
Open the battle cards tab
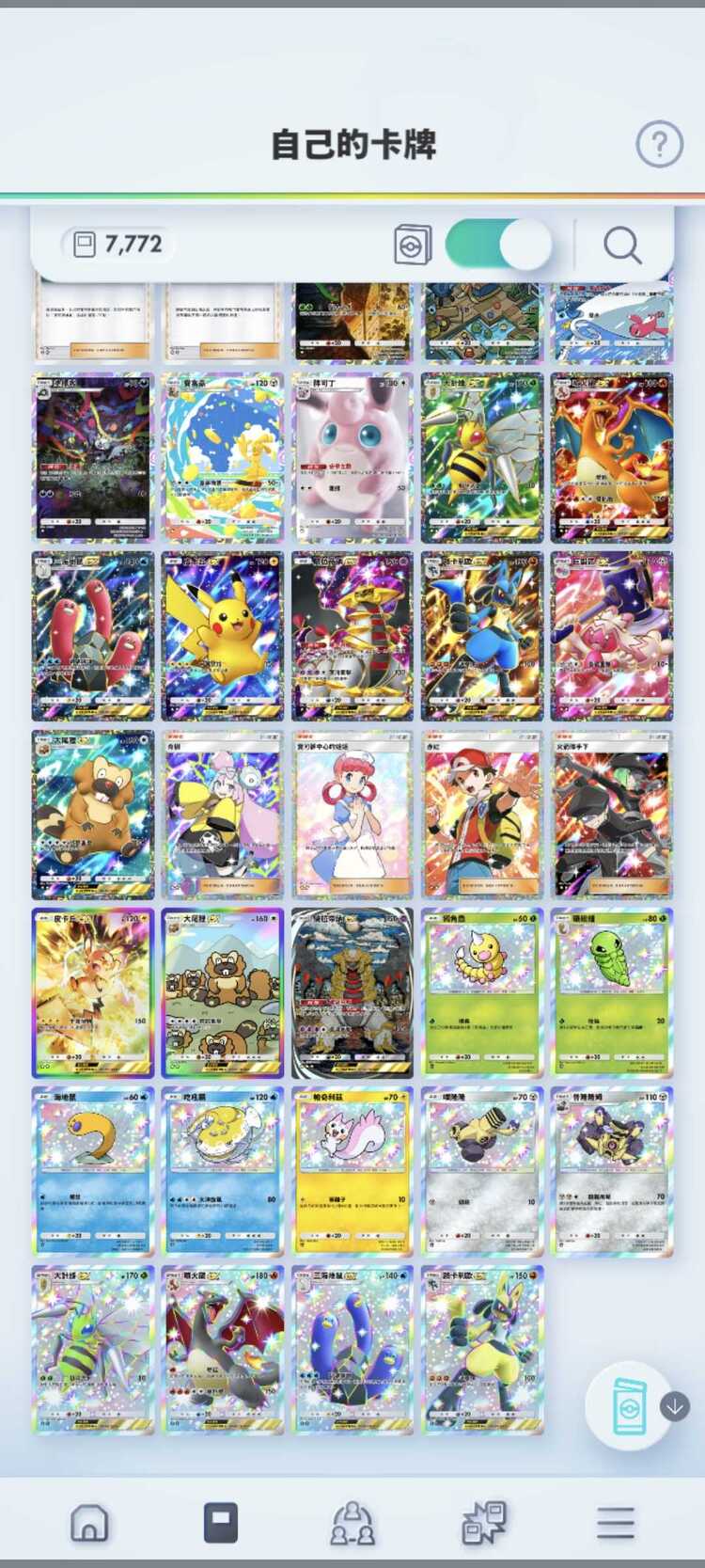click(x=484, y=1521)
